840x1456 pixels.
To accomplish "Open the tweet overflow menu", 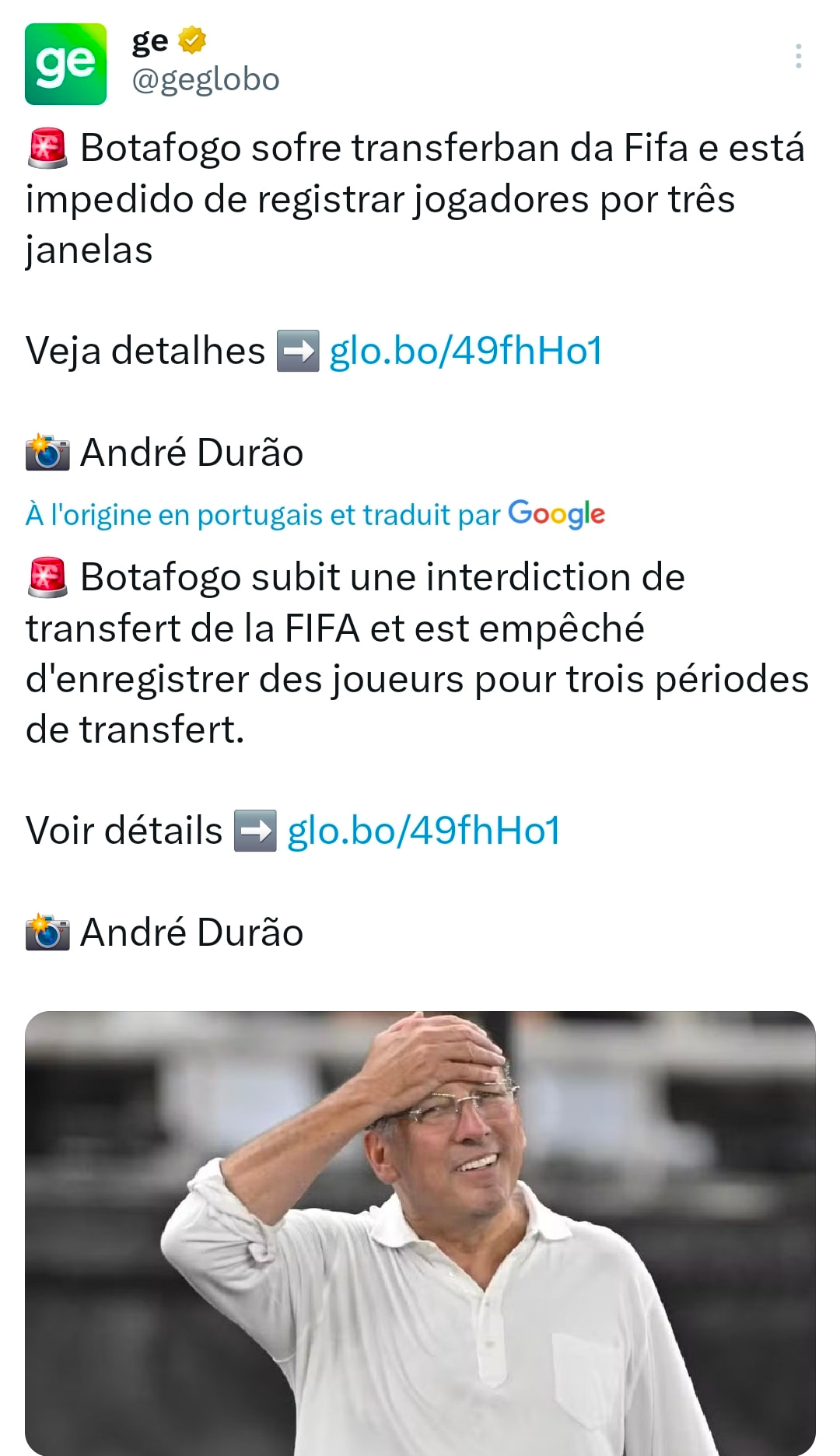I will pos(798,56).
